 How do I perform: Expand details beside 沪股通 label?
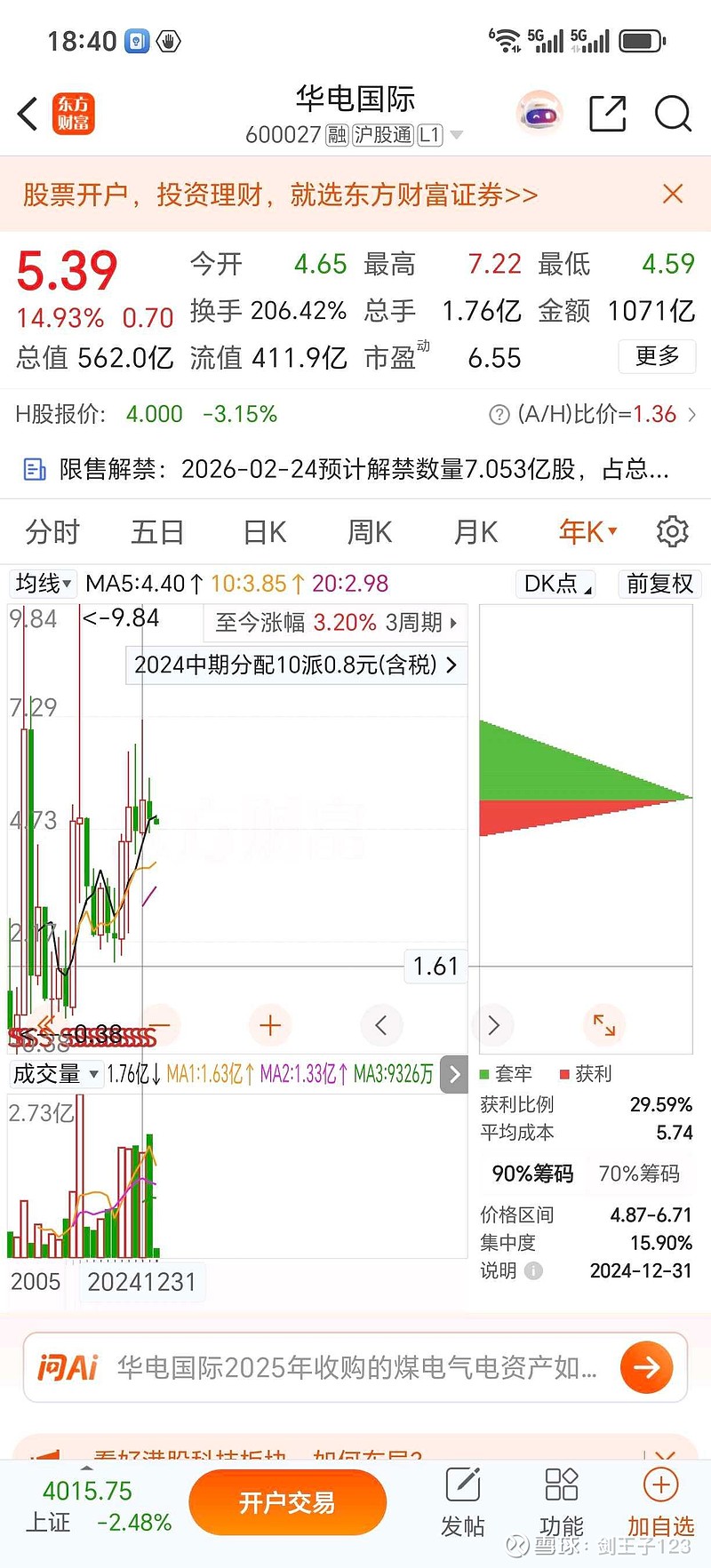click(x=456, y=135)
